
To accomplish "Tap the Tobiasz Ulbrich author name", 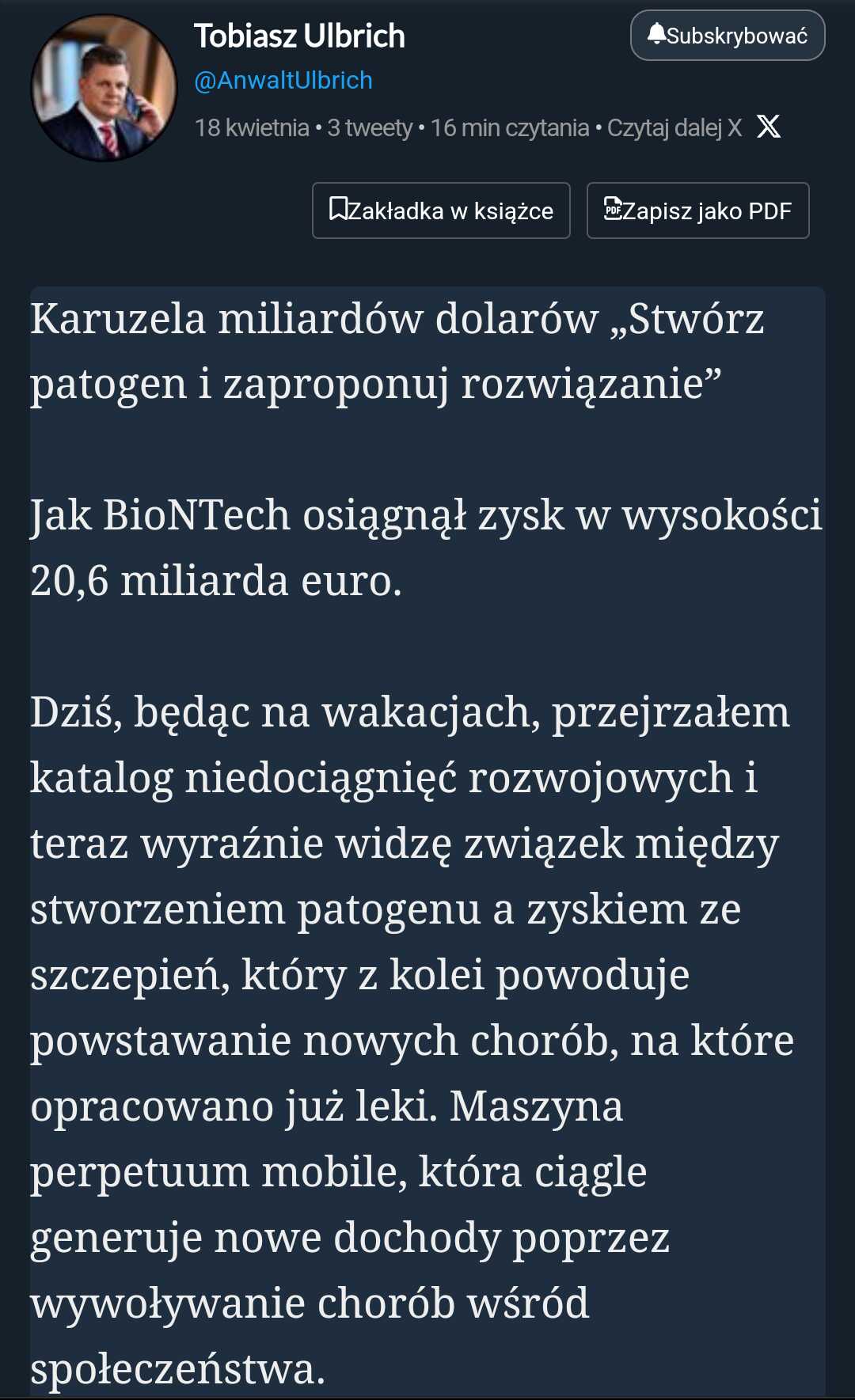I will 299,36.
